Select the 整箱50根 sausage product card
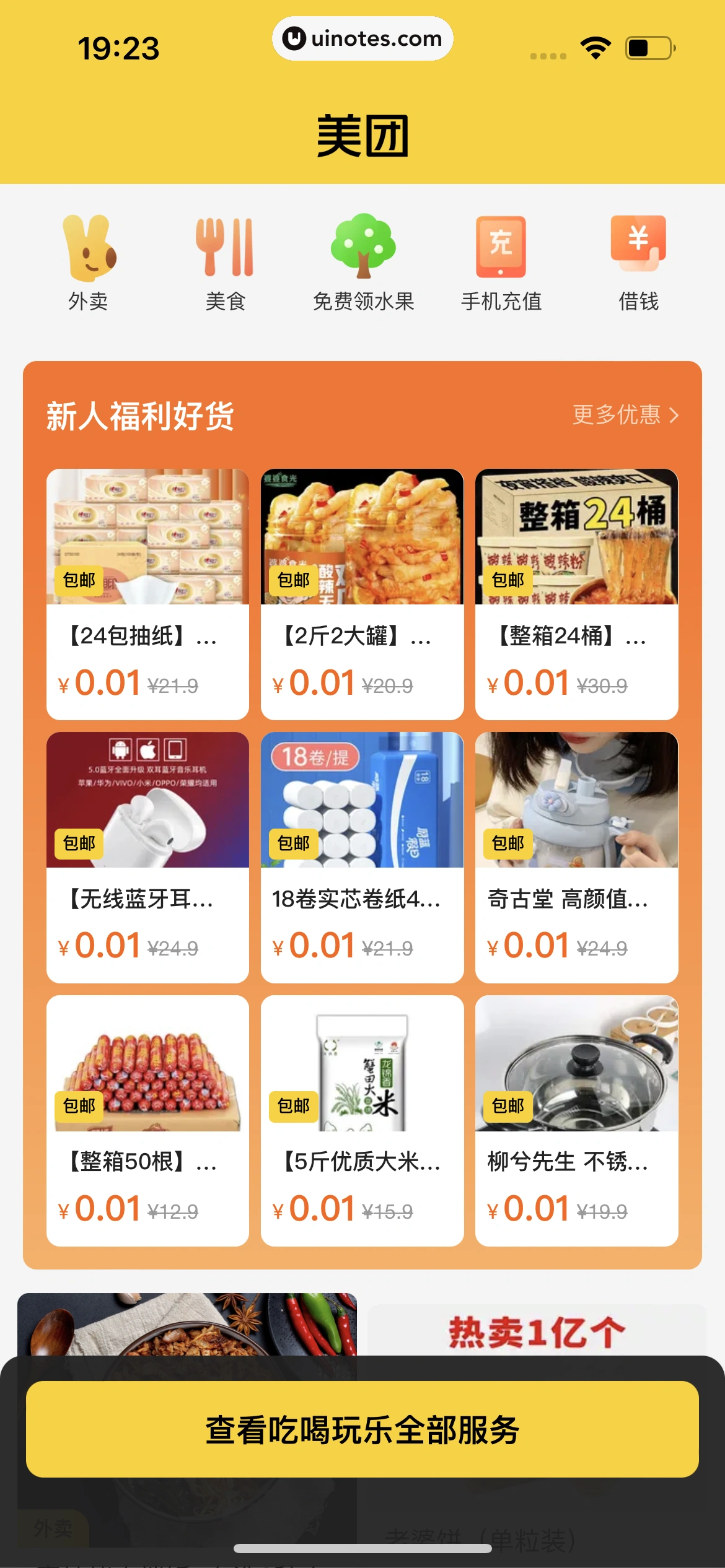This screenshot has width=725, height=1568. tap(147, 1120)
